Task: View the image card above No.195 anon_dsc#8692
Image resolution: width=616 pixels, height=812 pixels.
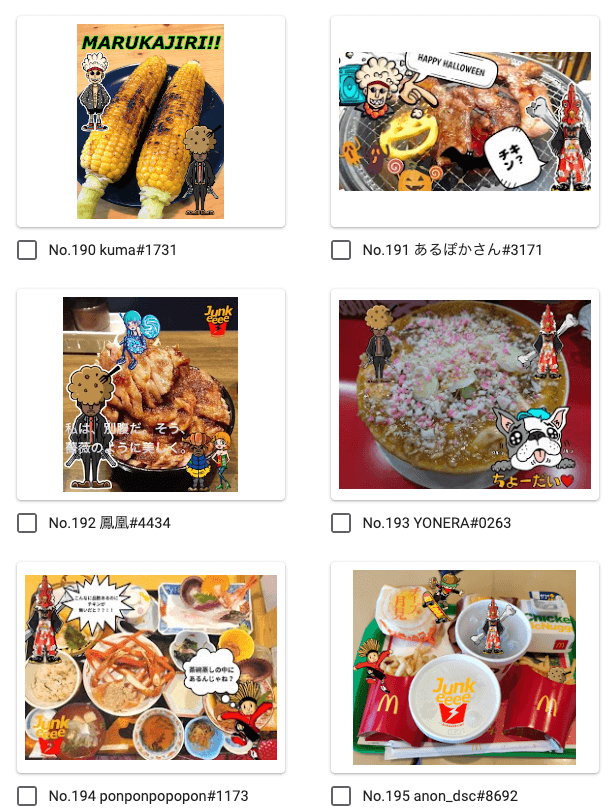Action: click(x=465, y=668)
